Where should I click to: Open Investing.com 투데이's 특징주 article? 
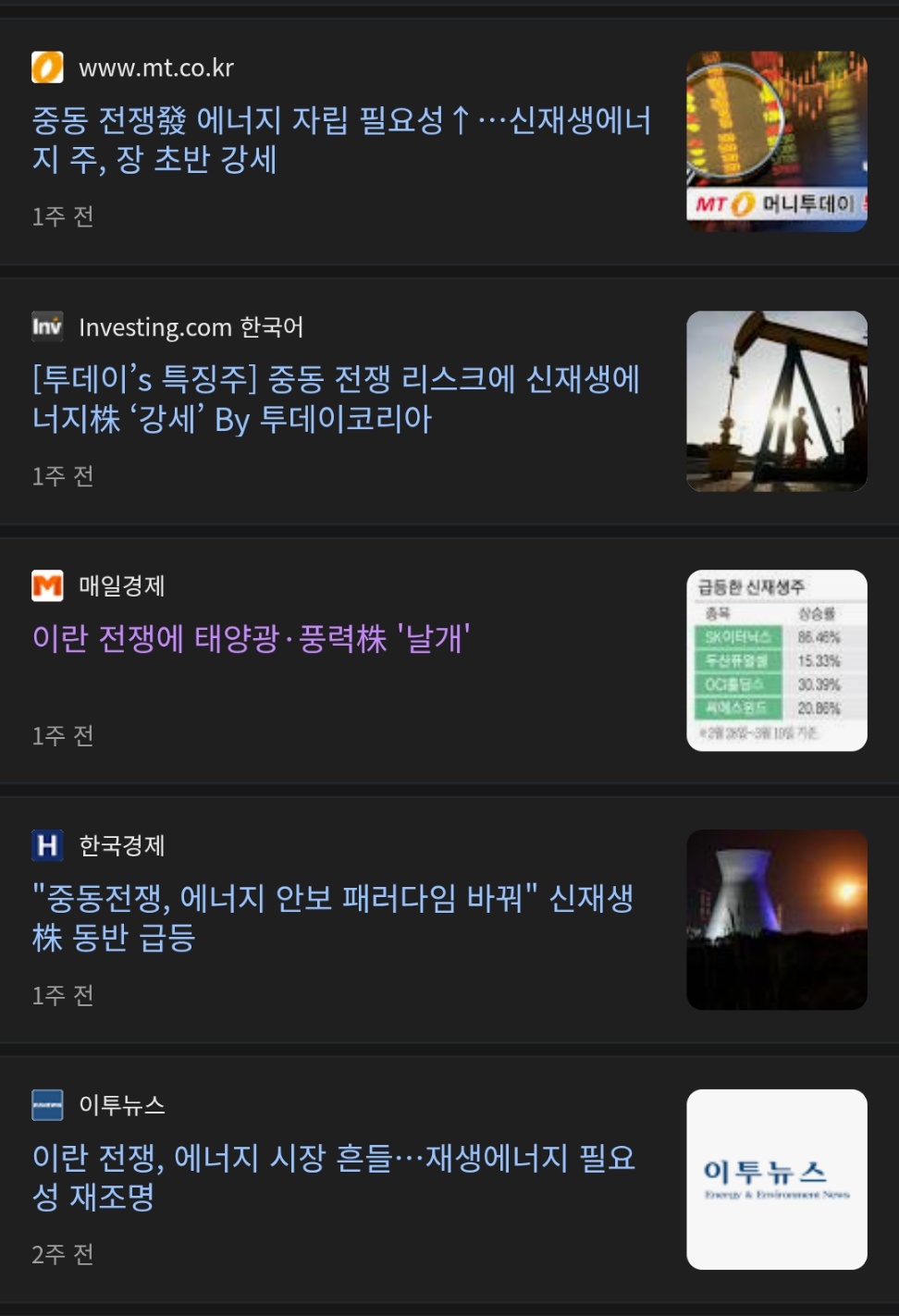(337, 399)
